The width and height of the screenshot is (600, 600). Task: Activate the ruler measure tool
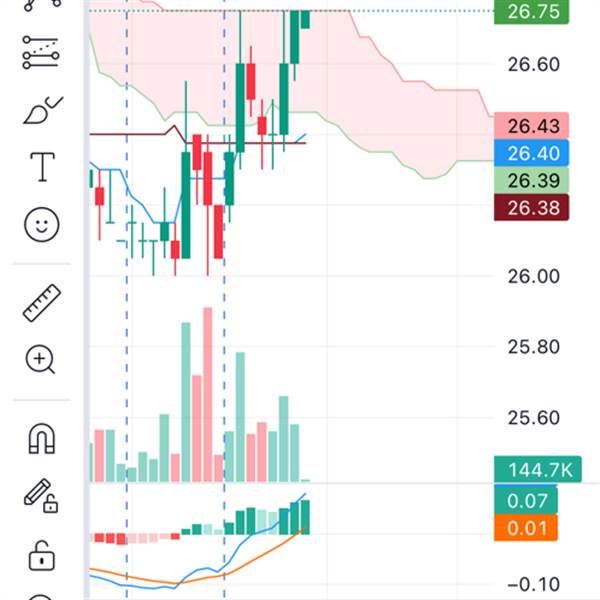coord(42,303)
